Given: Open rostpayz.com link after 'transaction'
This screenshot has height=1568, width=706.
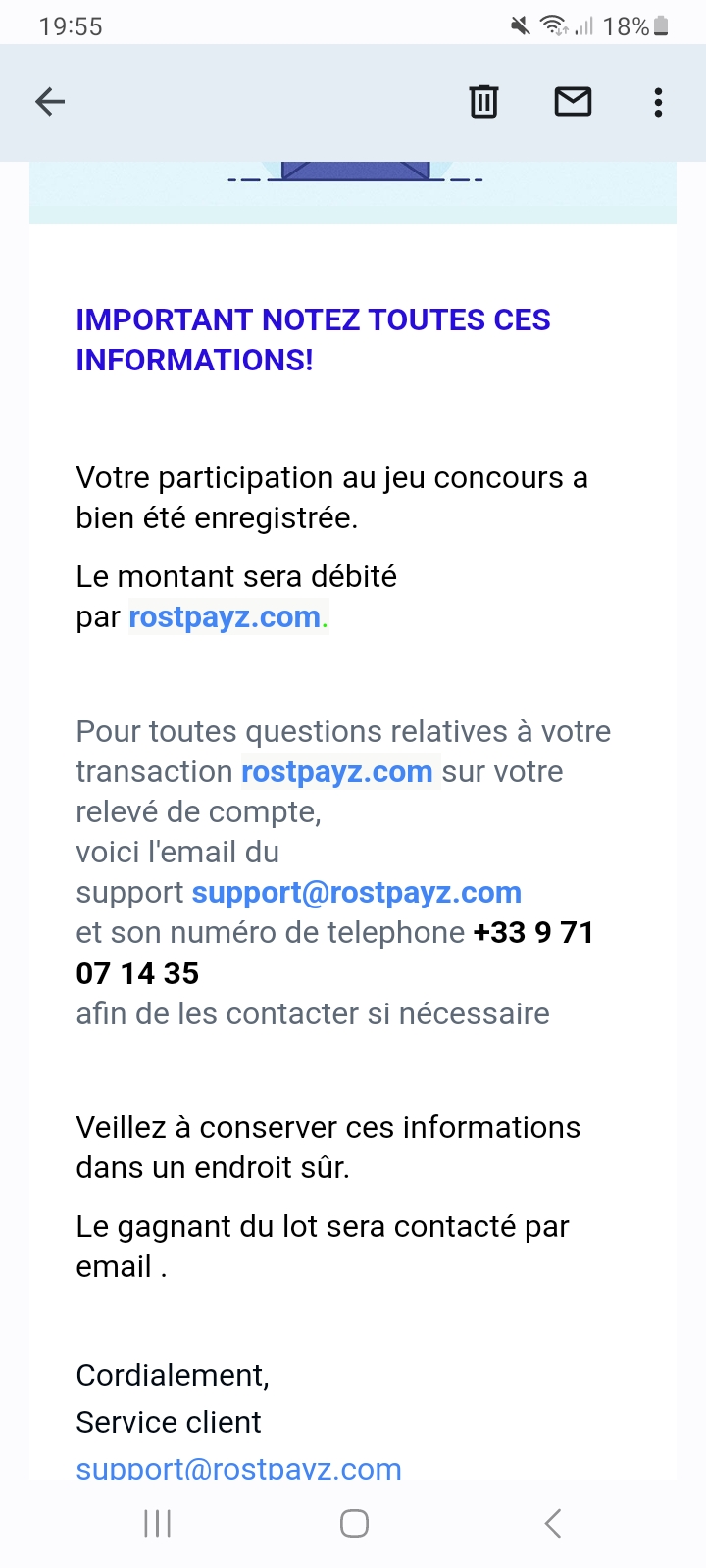Looking at the screenshot, I should [x=336, y=772].
